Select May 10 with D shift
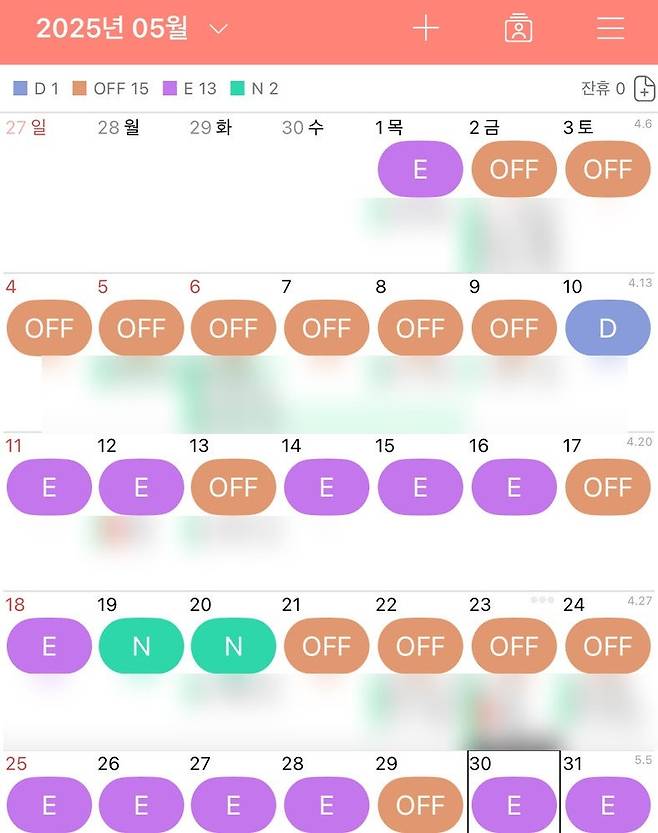This screenshot has width=658, height=833. [607, 328]
